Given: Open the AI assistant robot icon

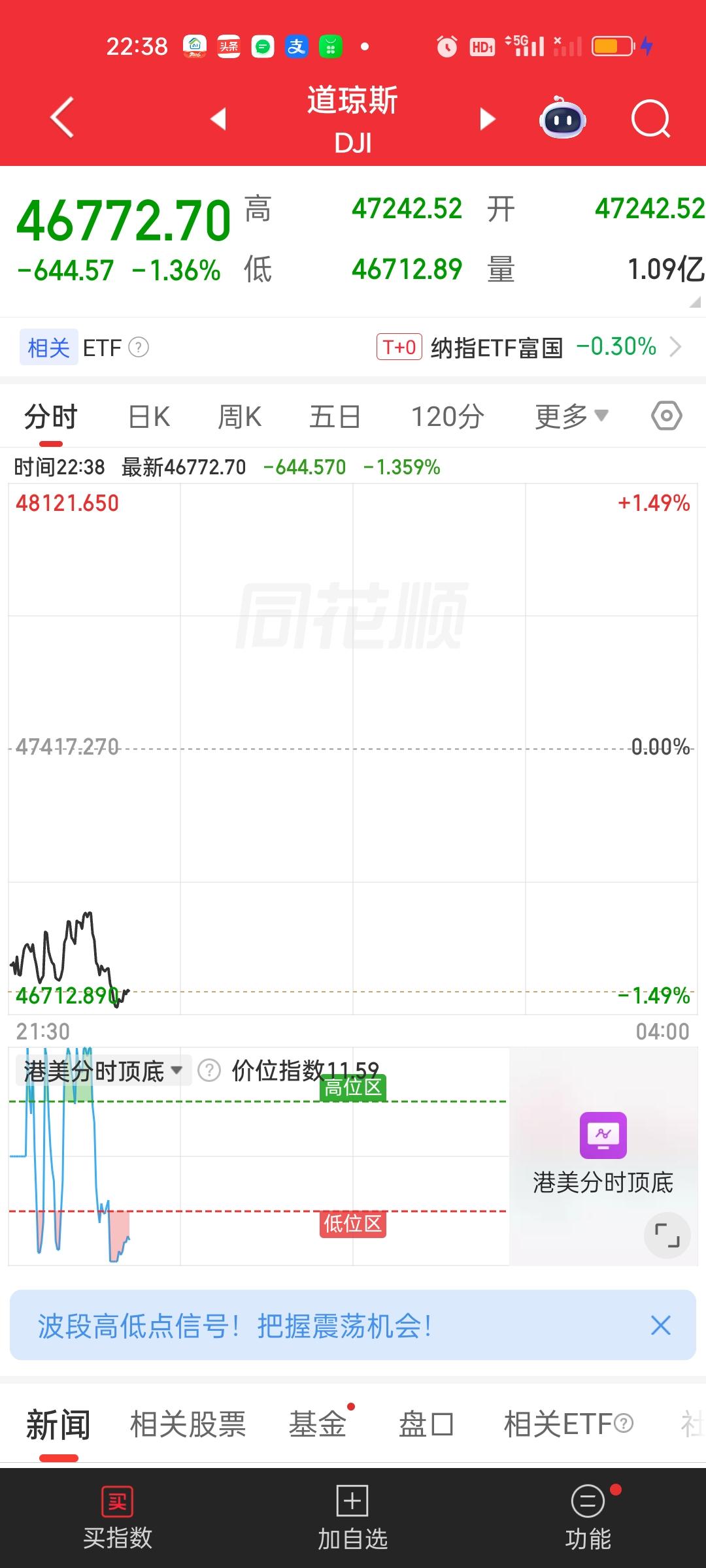Looking at the screenshot, I should click(x=562, y=119).
